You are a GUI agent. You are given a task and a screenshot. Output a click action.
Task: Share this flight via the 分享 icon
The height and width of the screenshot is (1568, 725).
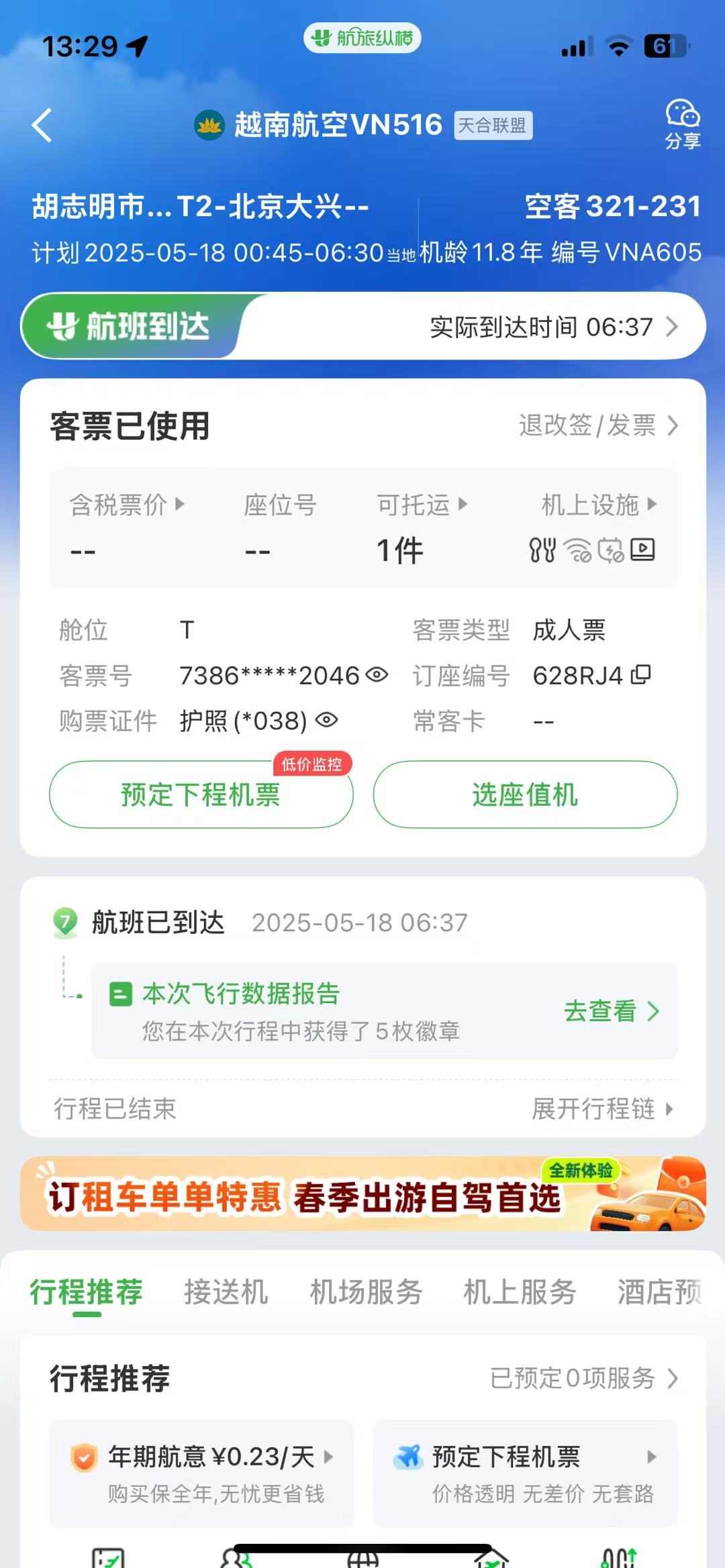tap(682, 125)
